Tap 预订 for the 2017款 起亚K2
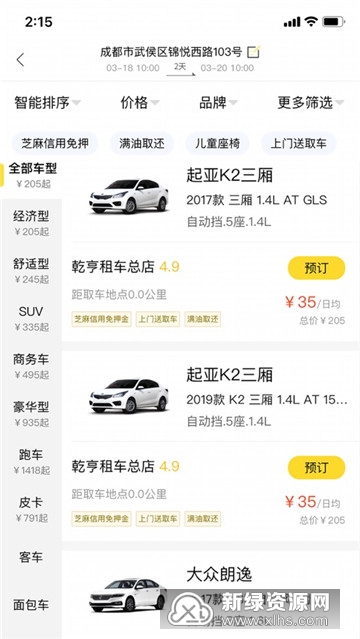Viewport: 360px width, 639px height. click(316, 268)
